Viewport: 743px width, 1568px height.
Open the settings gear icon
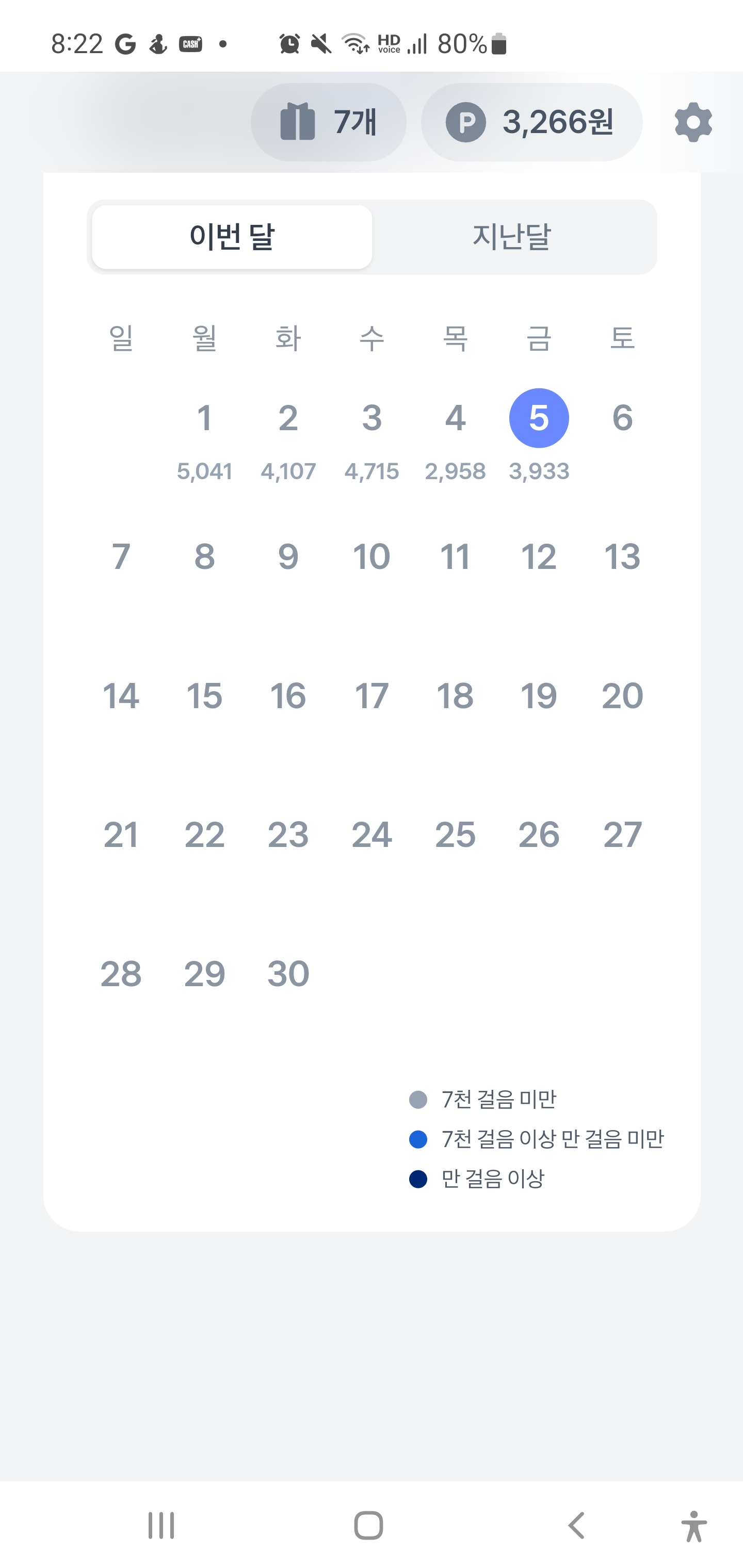693,122
